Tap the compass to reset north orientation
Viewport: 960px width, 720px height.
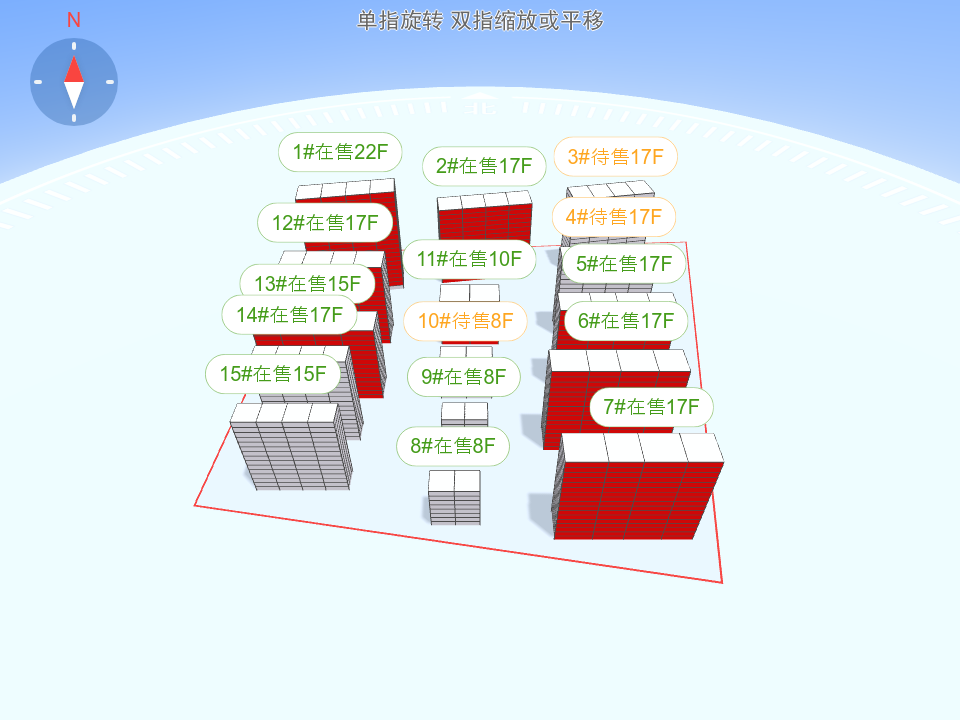(74, 82)
